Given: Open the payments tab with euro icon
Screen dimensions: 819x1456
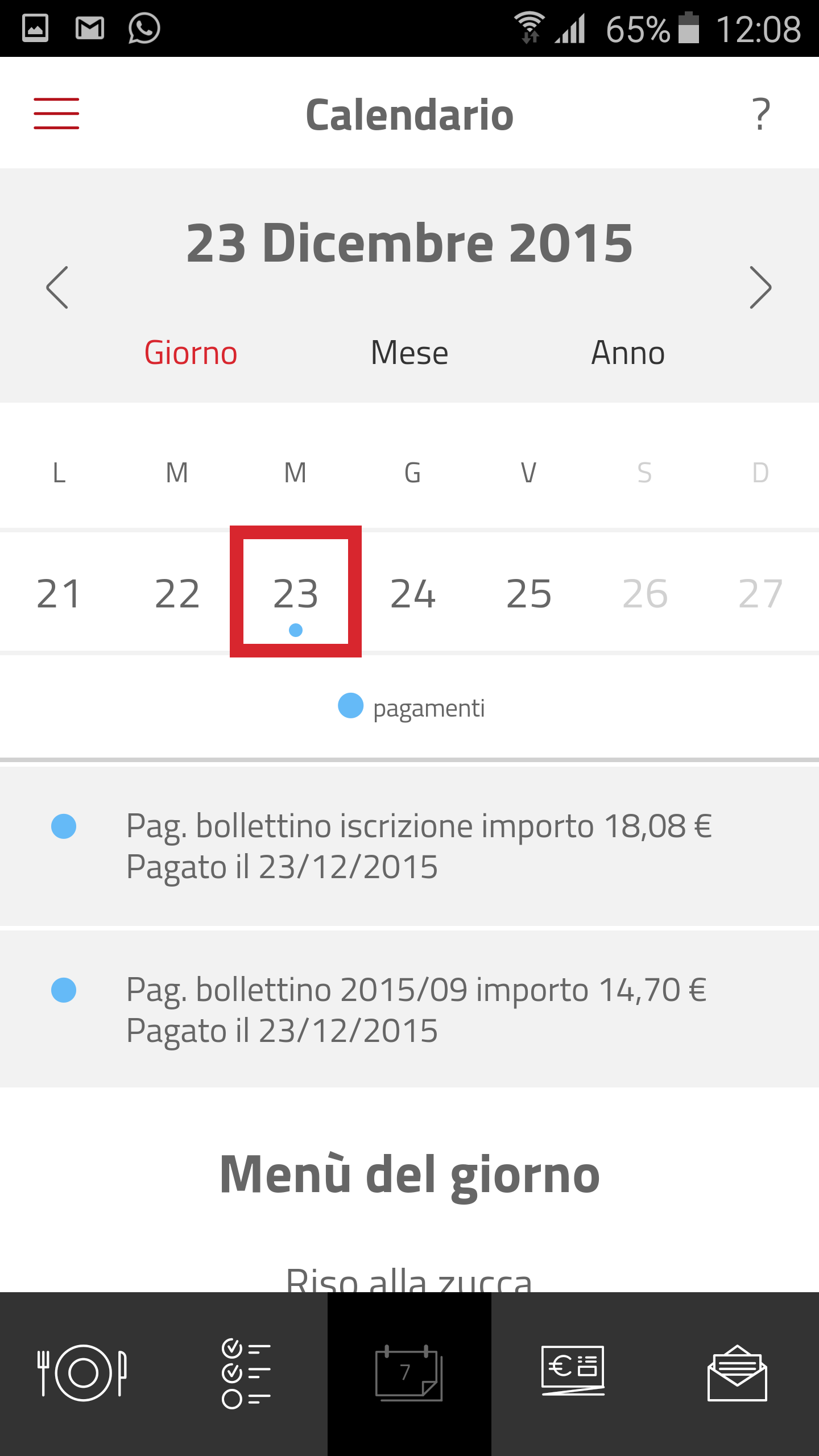Looking at the screenshot, I should pos(573,1373).
